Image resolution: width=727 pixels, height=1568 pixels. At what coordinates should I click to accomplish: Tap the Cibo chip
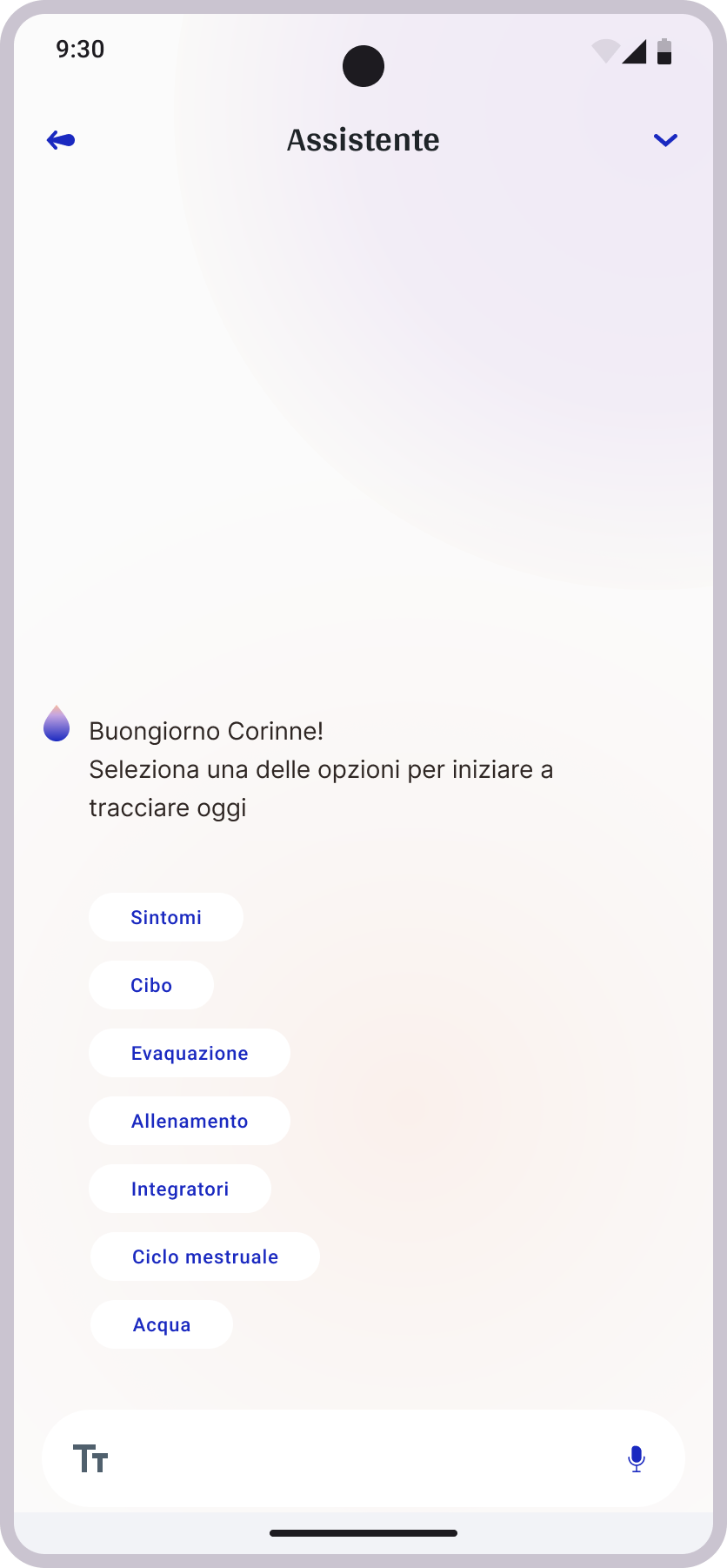[150, 984]
